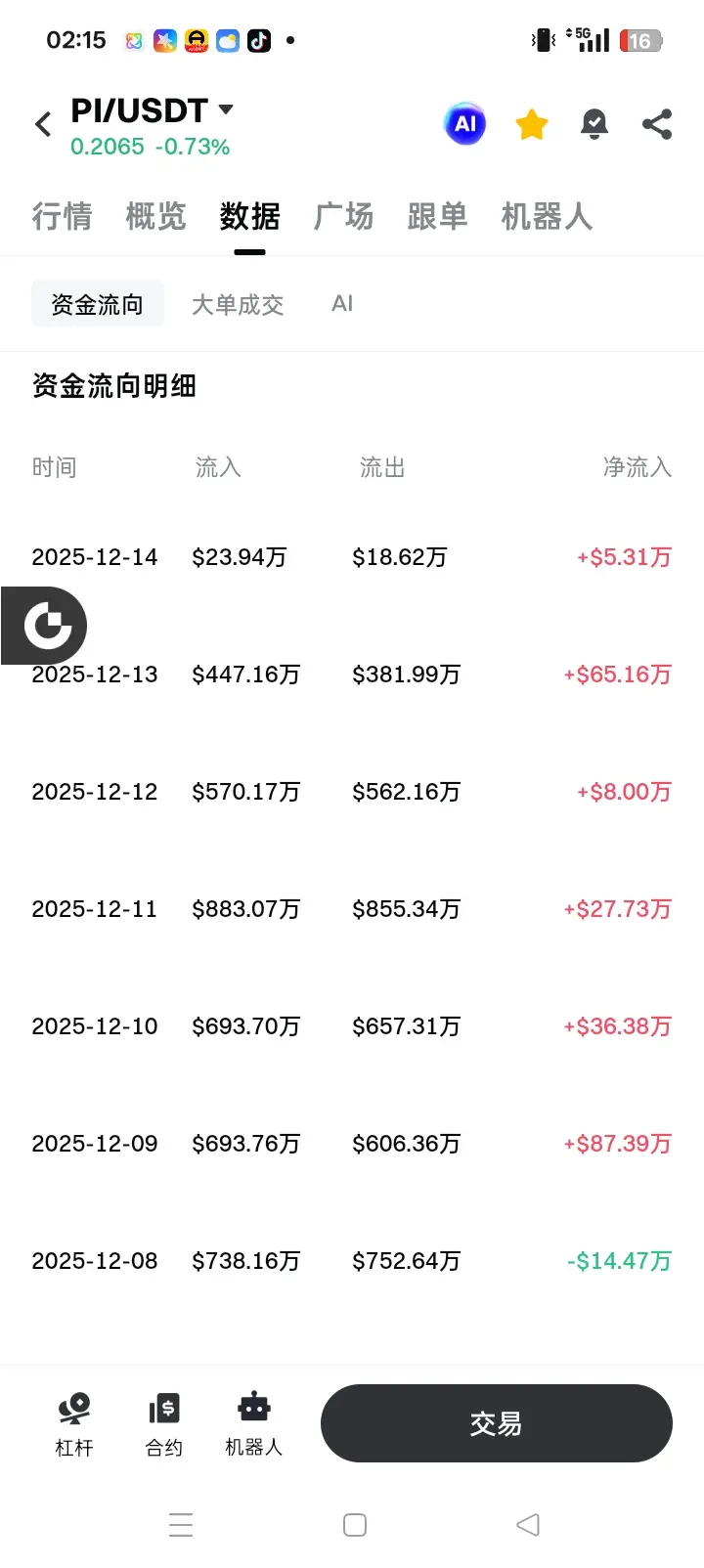
Task: Select the 数据 tab
Action: pyautogui.click(x=249, y=216)
